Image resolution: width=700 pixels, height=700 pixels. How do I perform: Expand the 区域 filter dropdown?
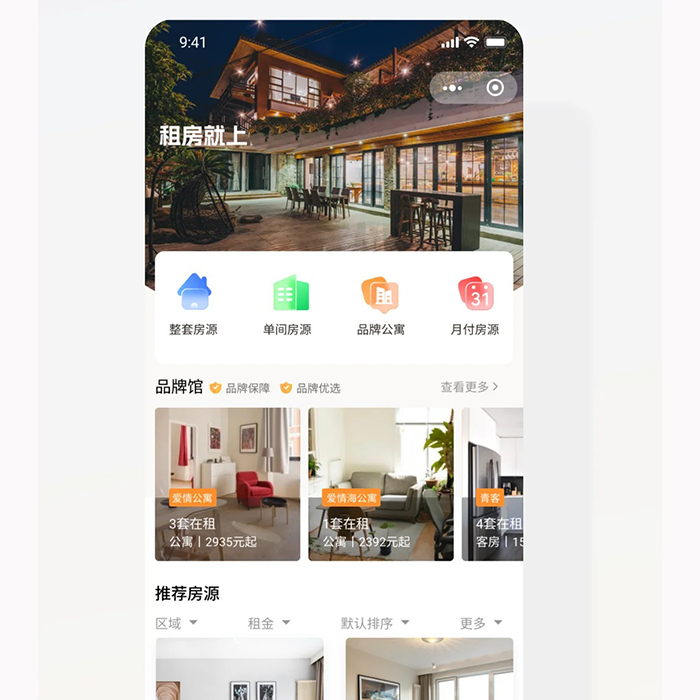tap(176, 623)
